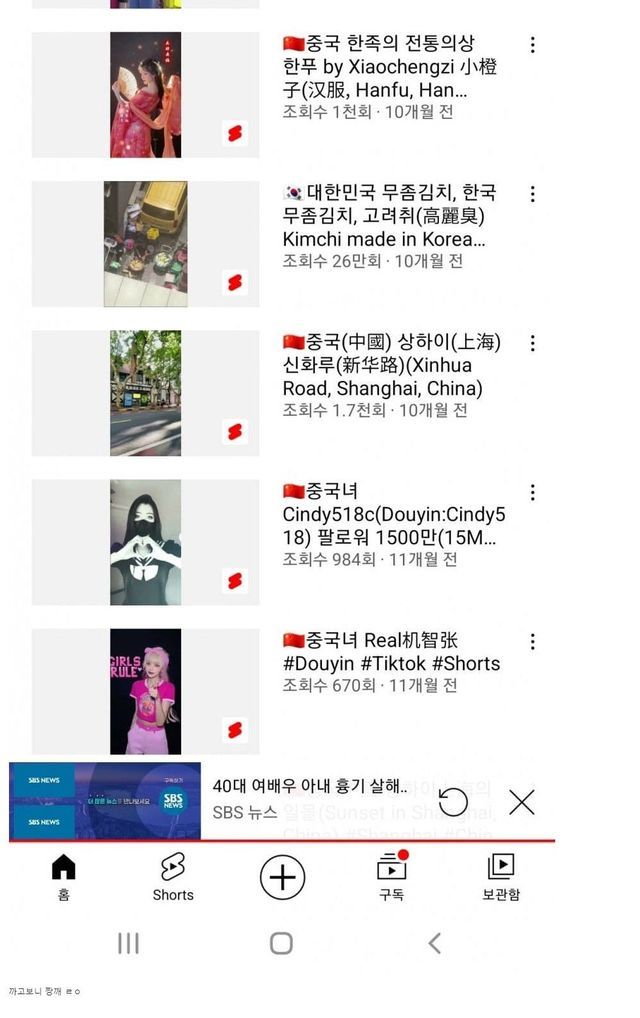Viewport: 640px width, 1018px height.
Task: Open the recent apps view
Action: [129, 943]
